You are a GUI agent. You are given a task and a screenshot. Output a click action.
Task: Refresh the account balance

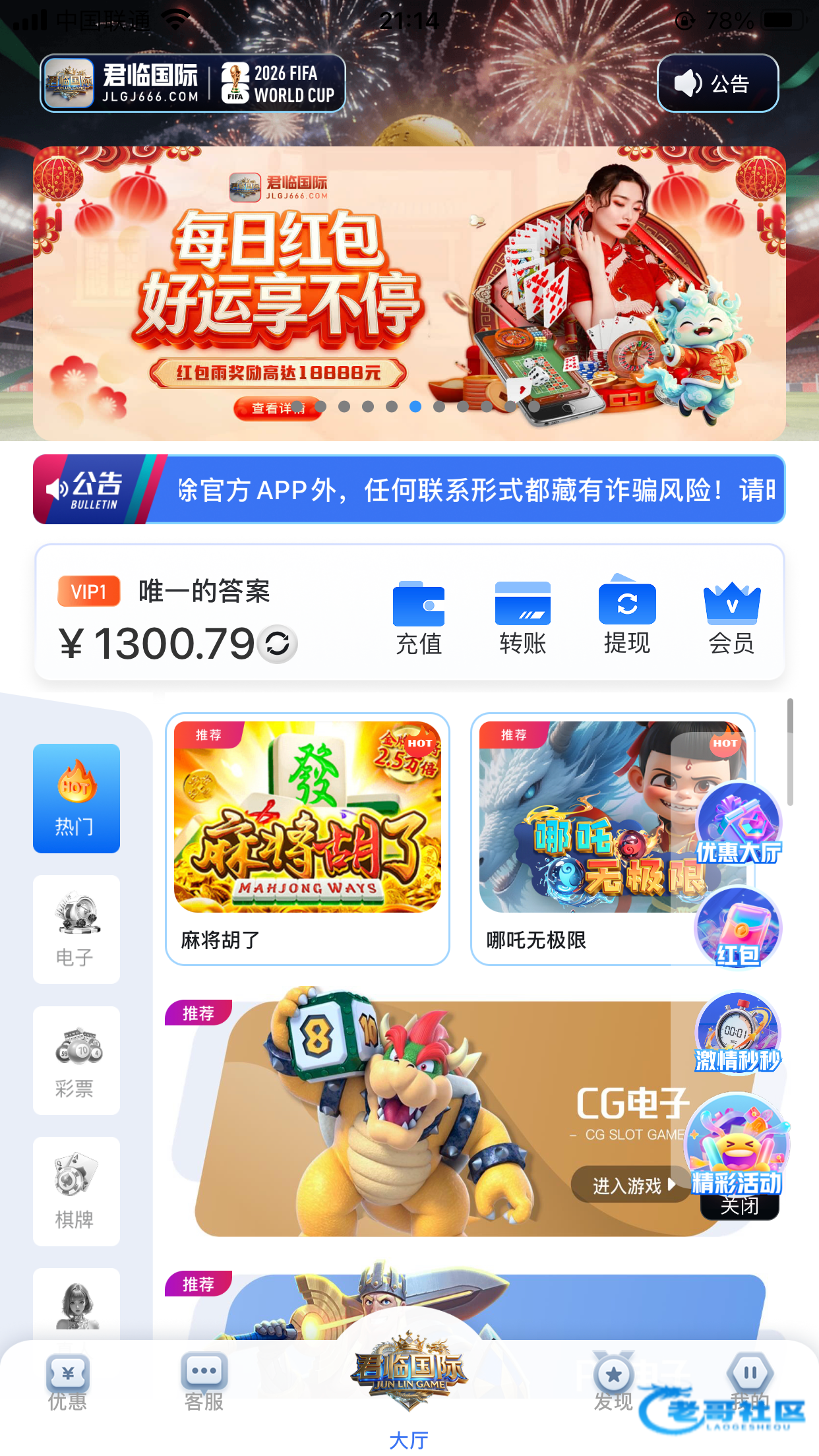coord(278,644)
